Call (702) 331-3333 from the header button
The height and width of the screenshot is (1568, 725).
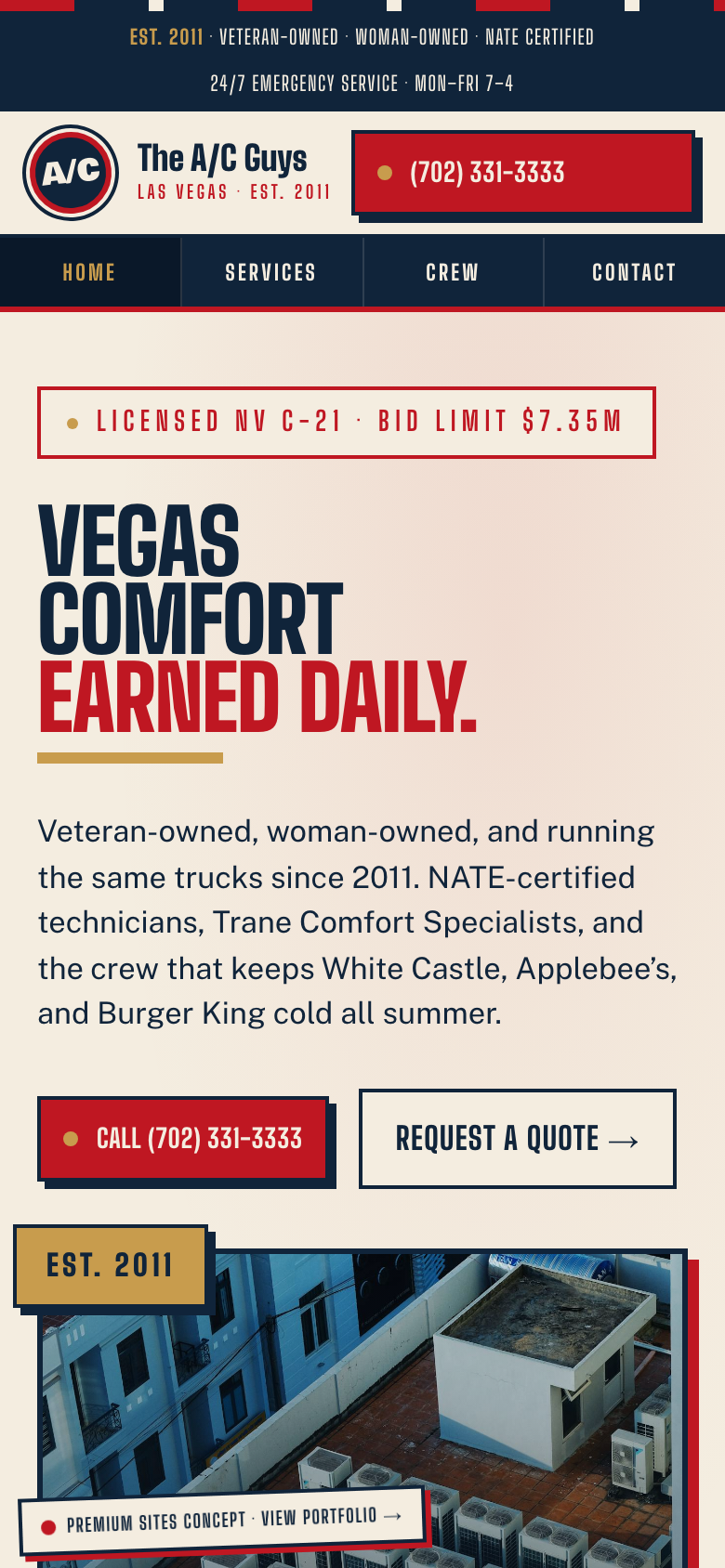point(521,173)
